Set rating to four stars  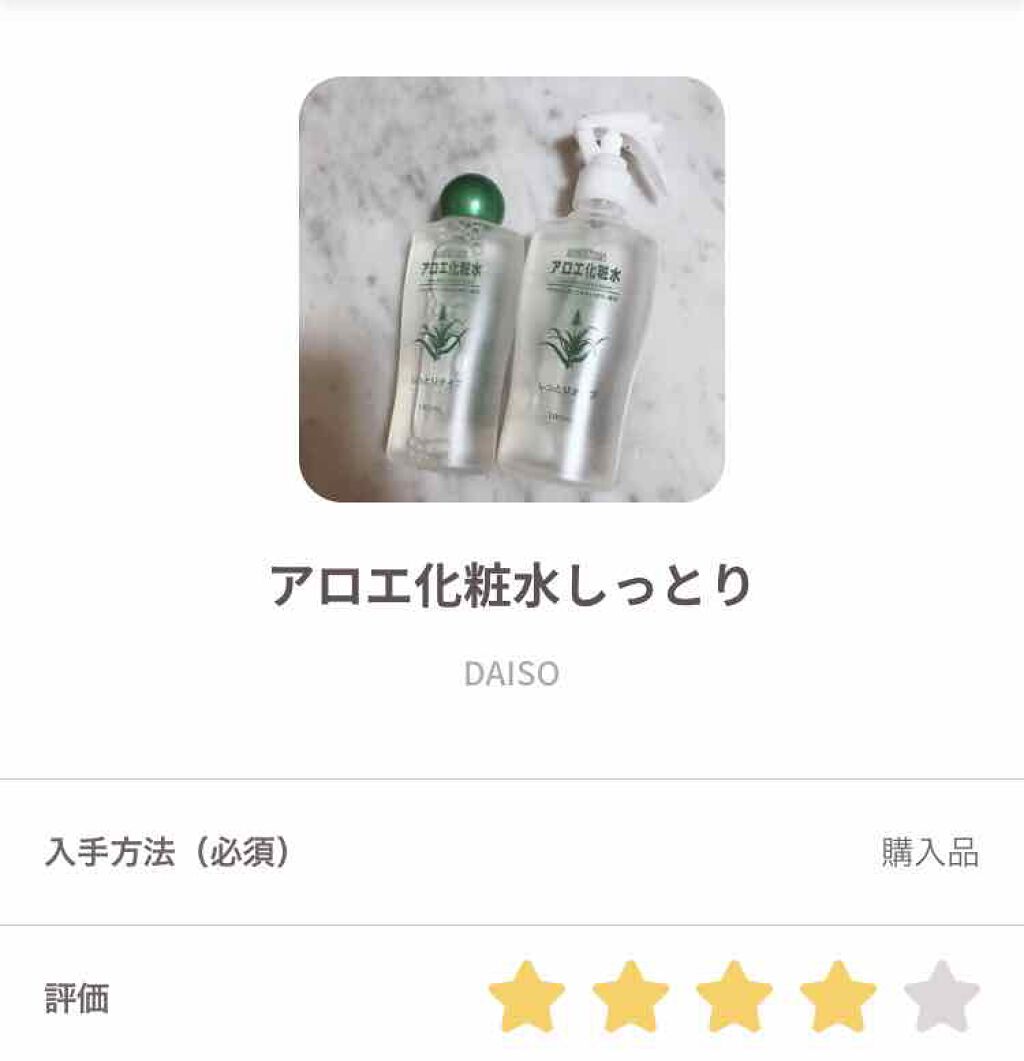click(838, 996)
